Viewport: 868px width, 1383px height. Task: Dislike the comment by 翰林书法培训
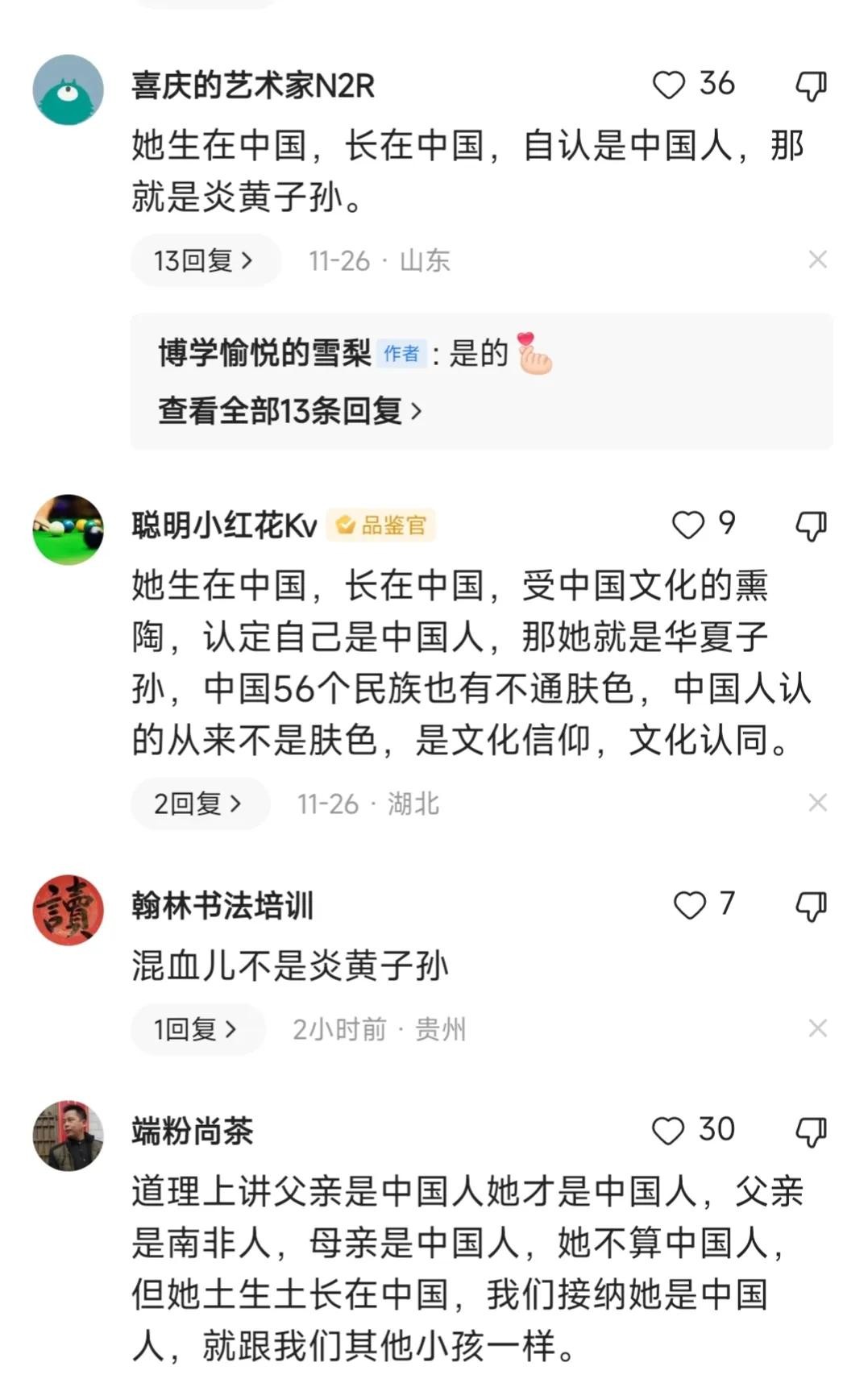pos(811,906)
